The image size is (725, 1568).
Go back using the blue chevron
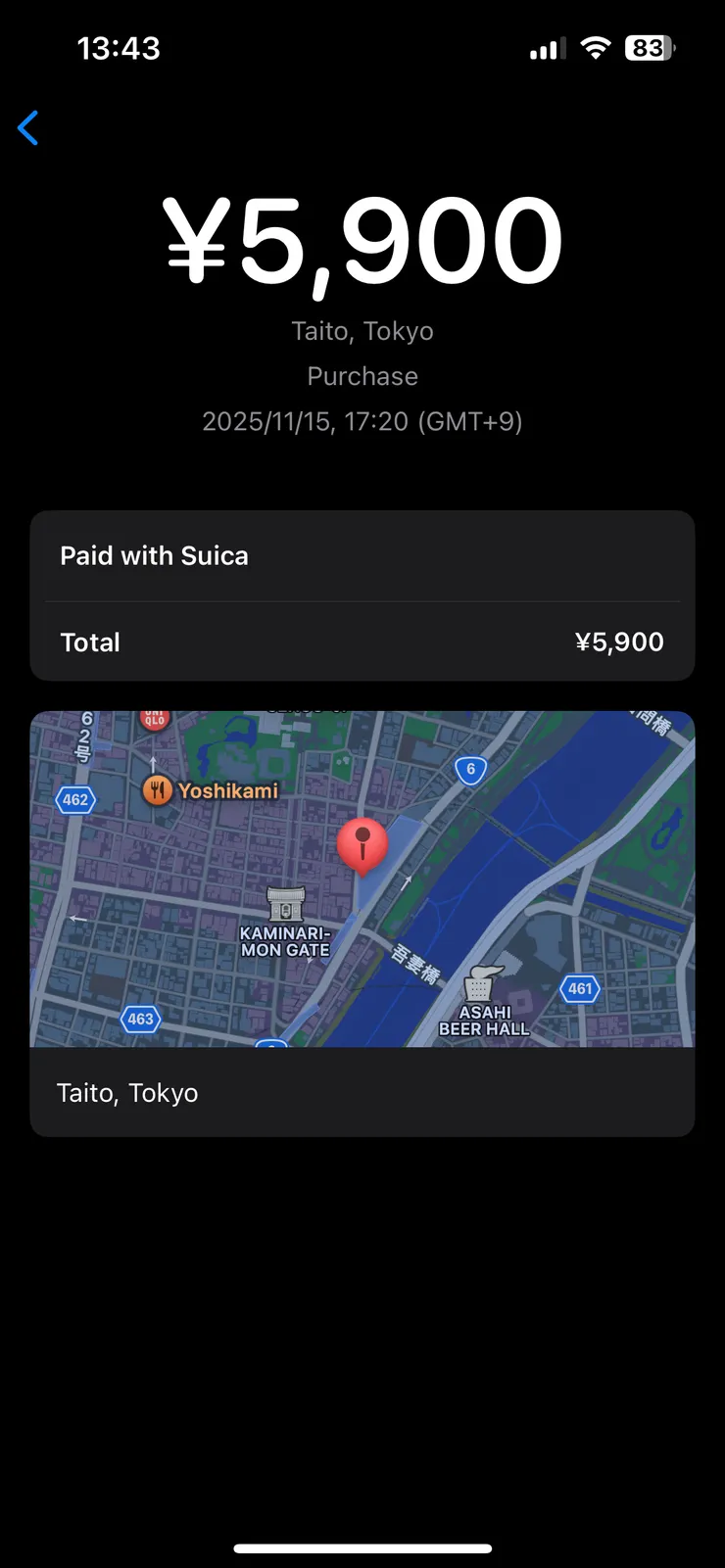27,127
